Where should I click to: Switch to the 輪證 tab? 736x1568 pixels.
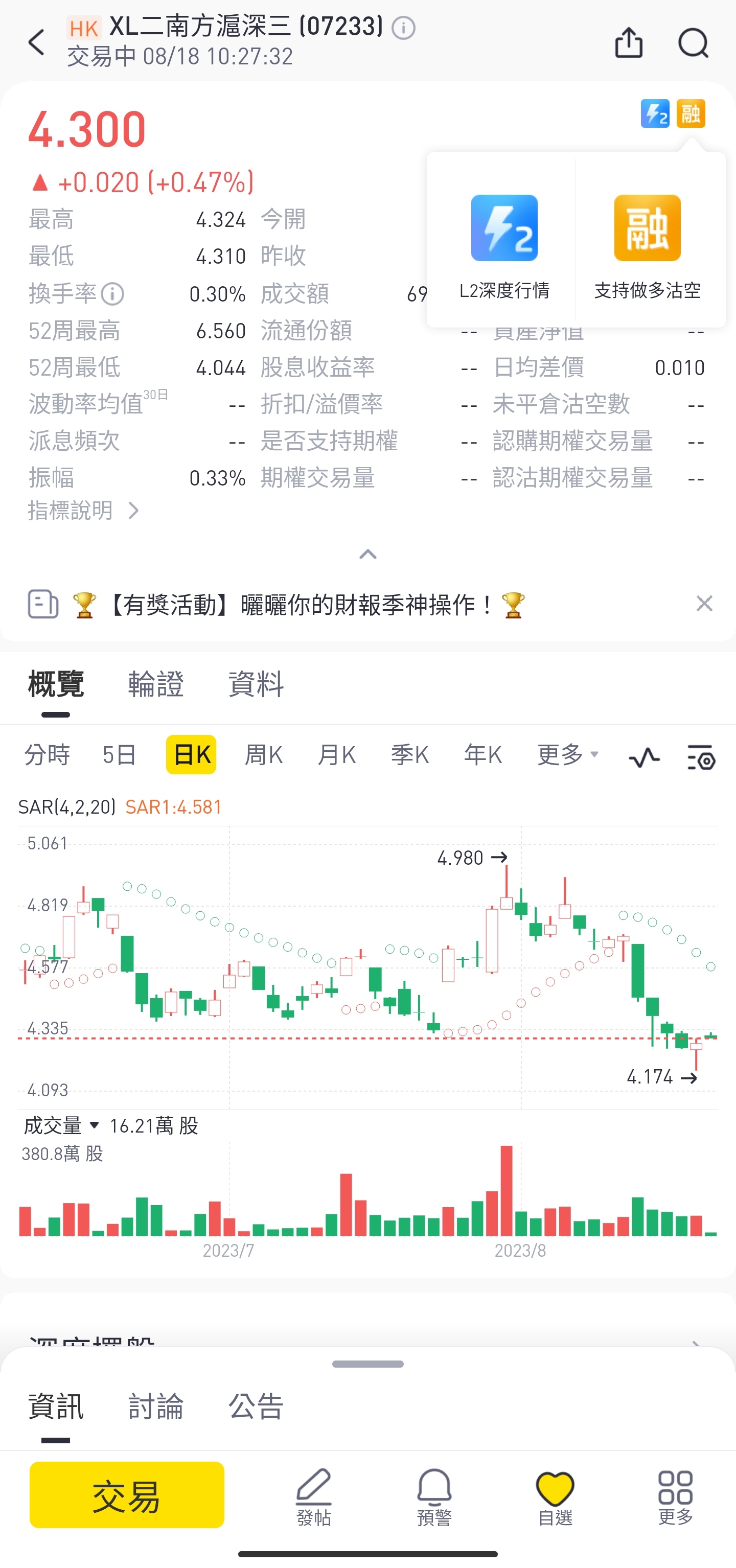156,683
